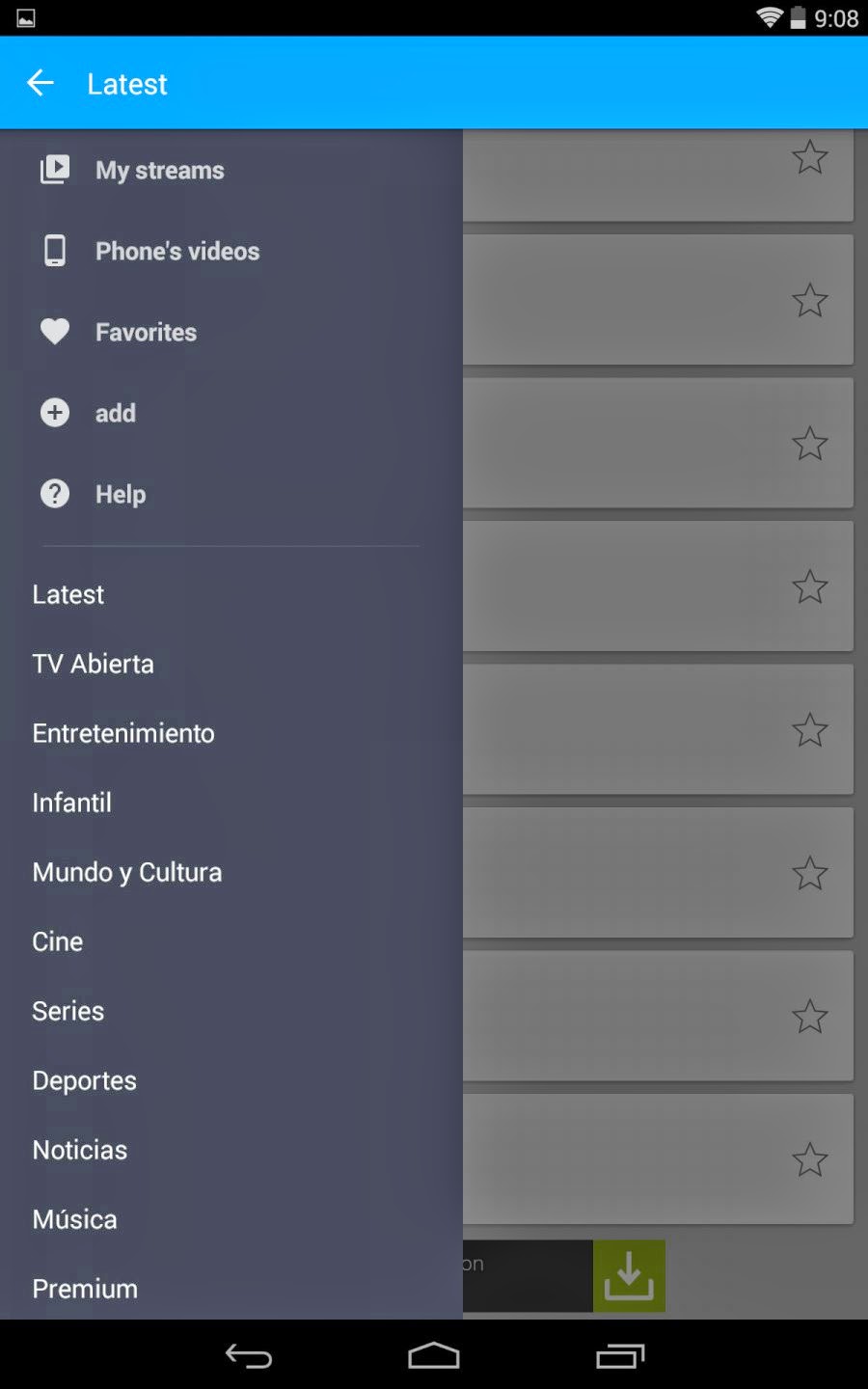
Task: Open the Help section
Action: coord(231,494)
